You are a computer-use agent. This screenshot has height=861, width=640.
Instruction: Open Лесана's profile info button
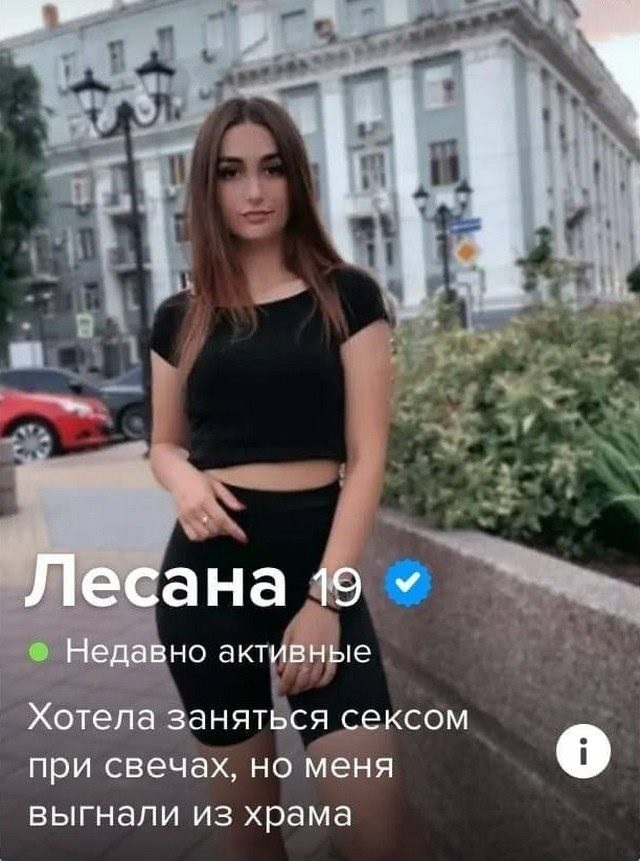coord(583,751)
